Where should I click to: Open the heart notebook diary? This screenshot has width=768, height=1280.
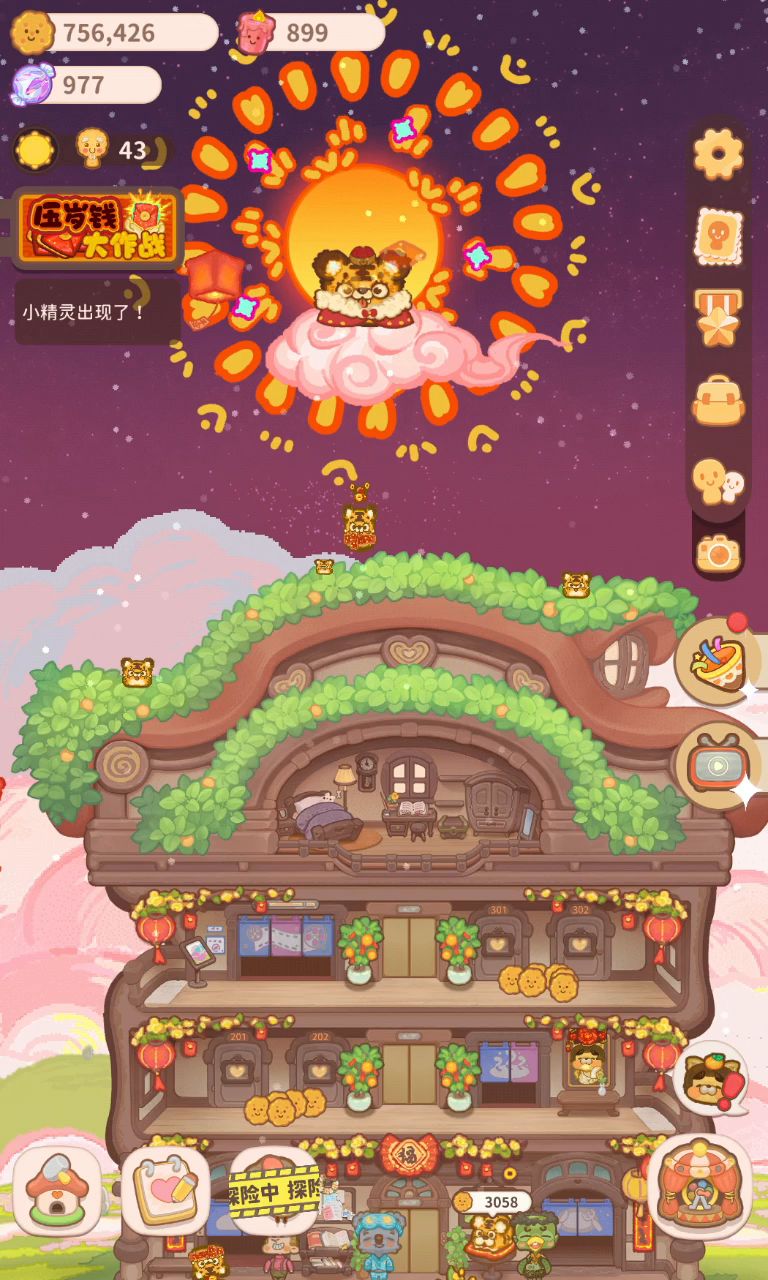coord(166,1190)
